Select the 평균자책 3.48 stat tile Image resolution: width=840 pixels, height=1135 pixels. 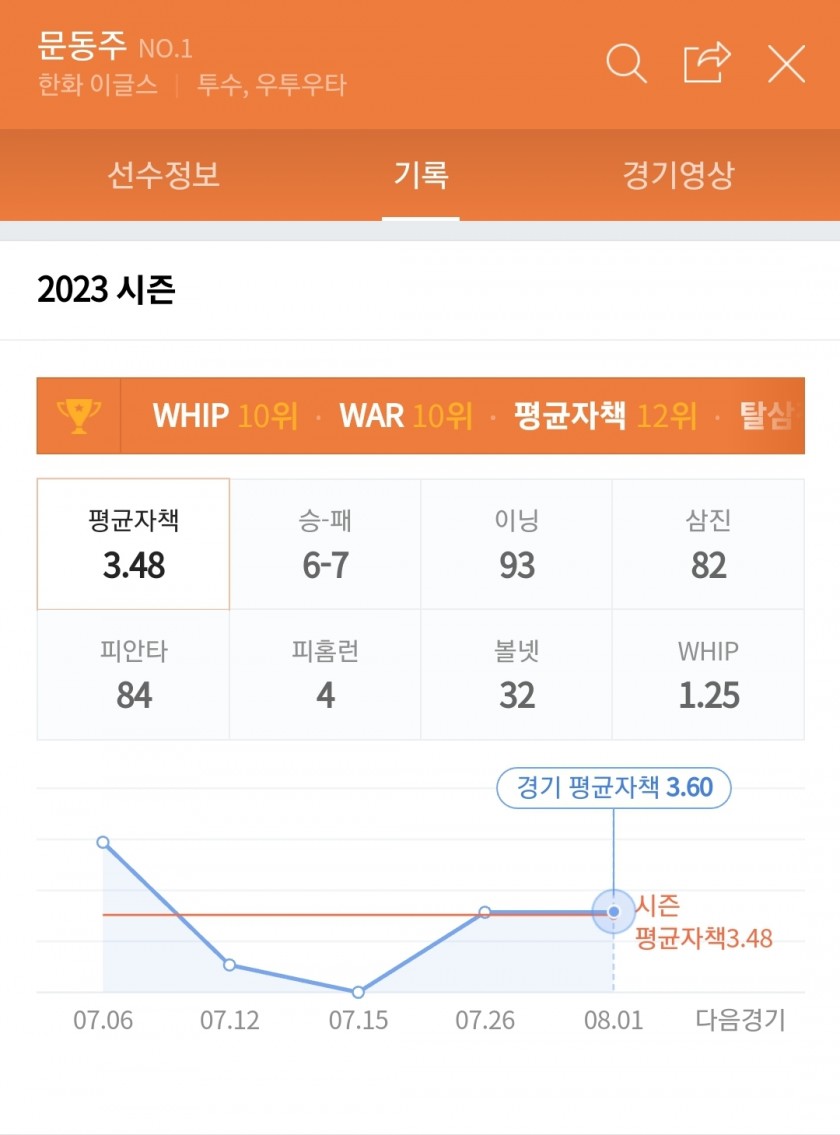pyautogui.click(x=134, y=544)
